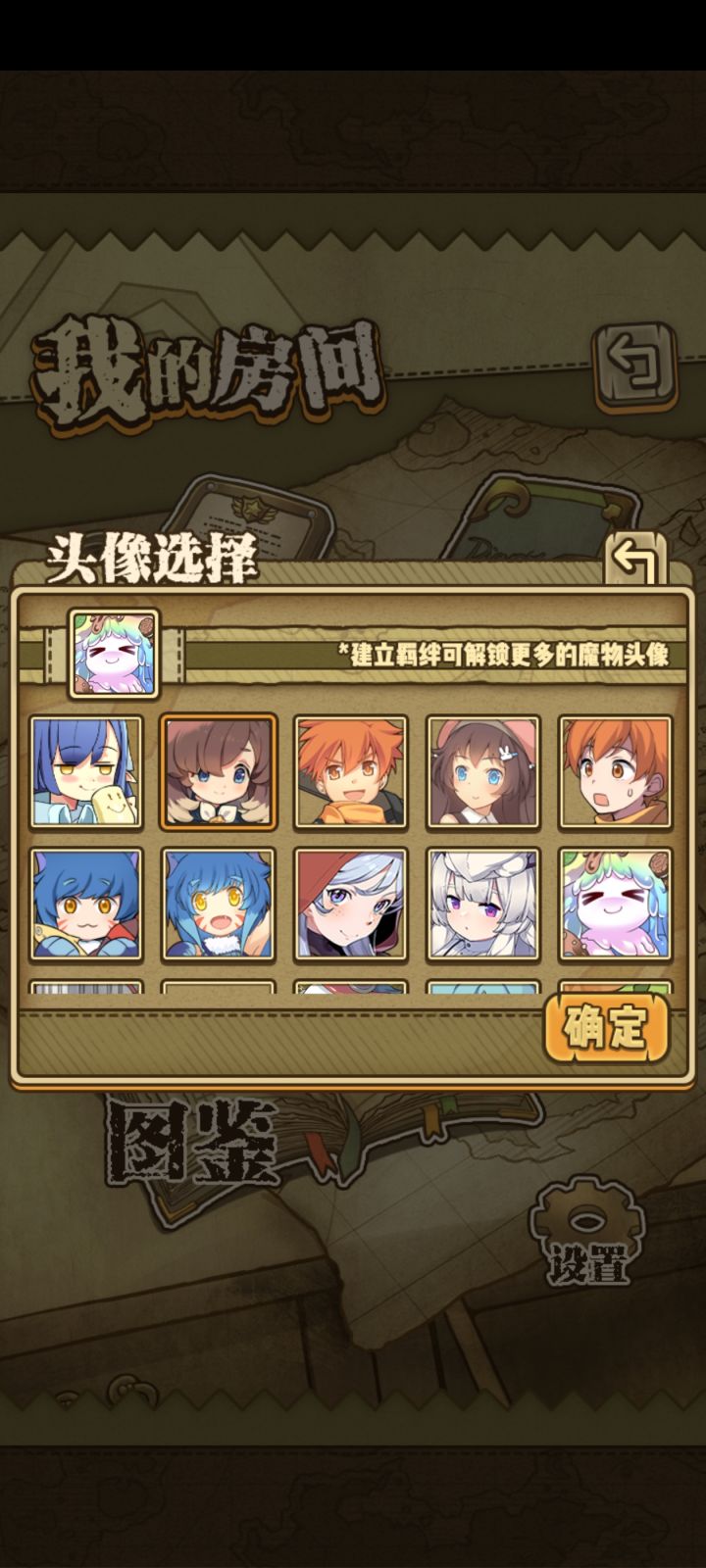706x1568 pixels.
Task: Select the blue-haired elf girl avatar
Action: [83, 773]
